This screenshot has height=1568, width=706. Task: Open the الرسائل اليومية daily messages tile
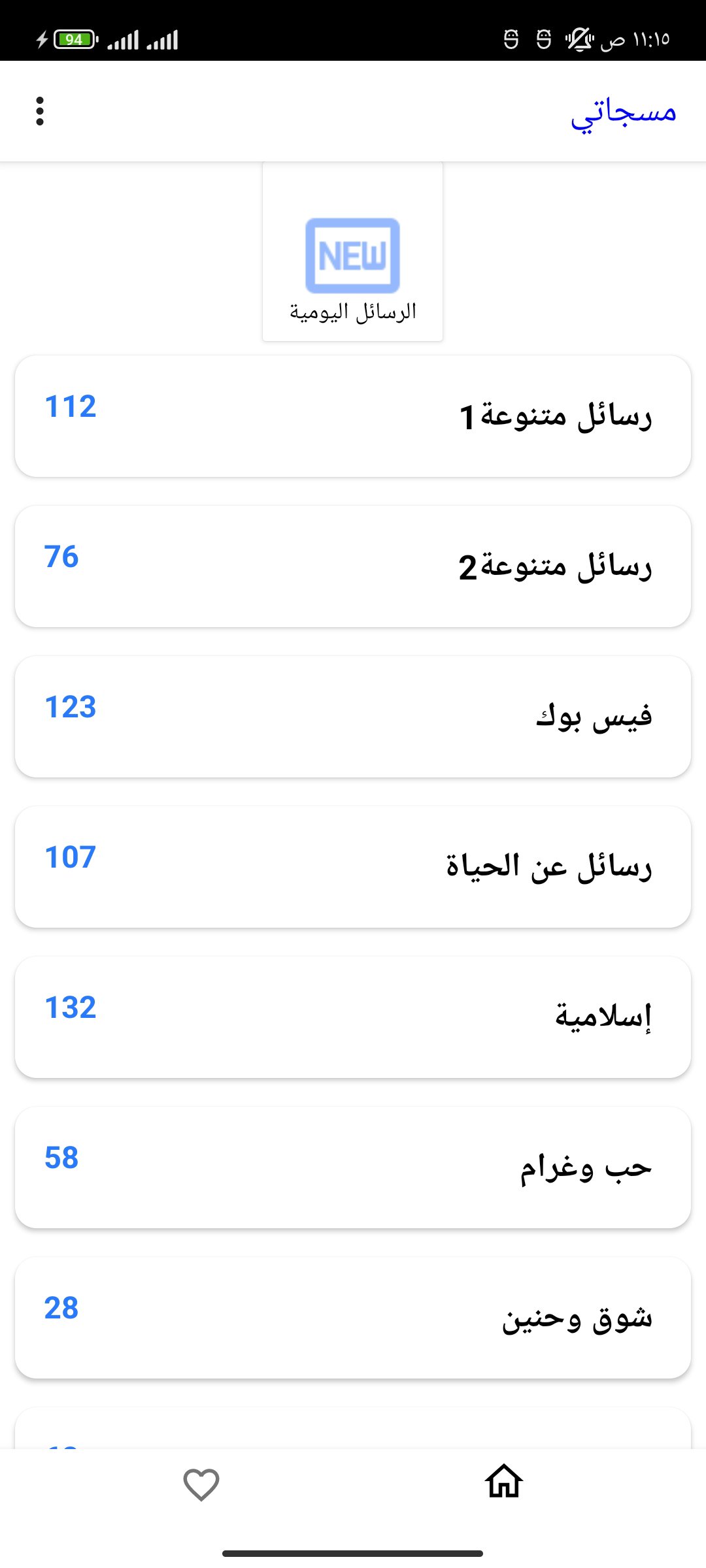pyautogui.click(x=352, y=252)
